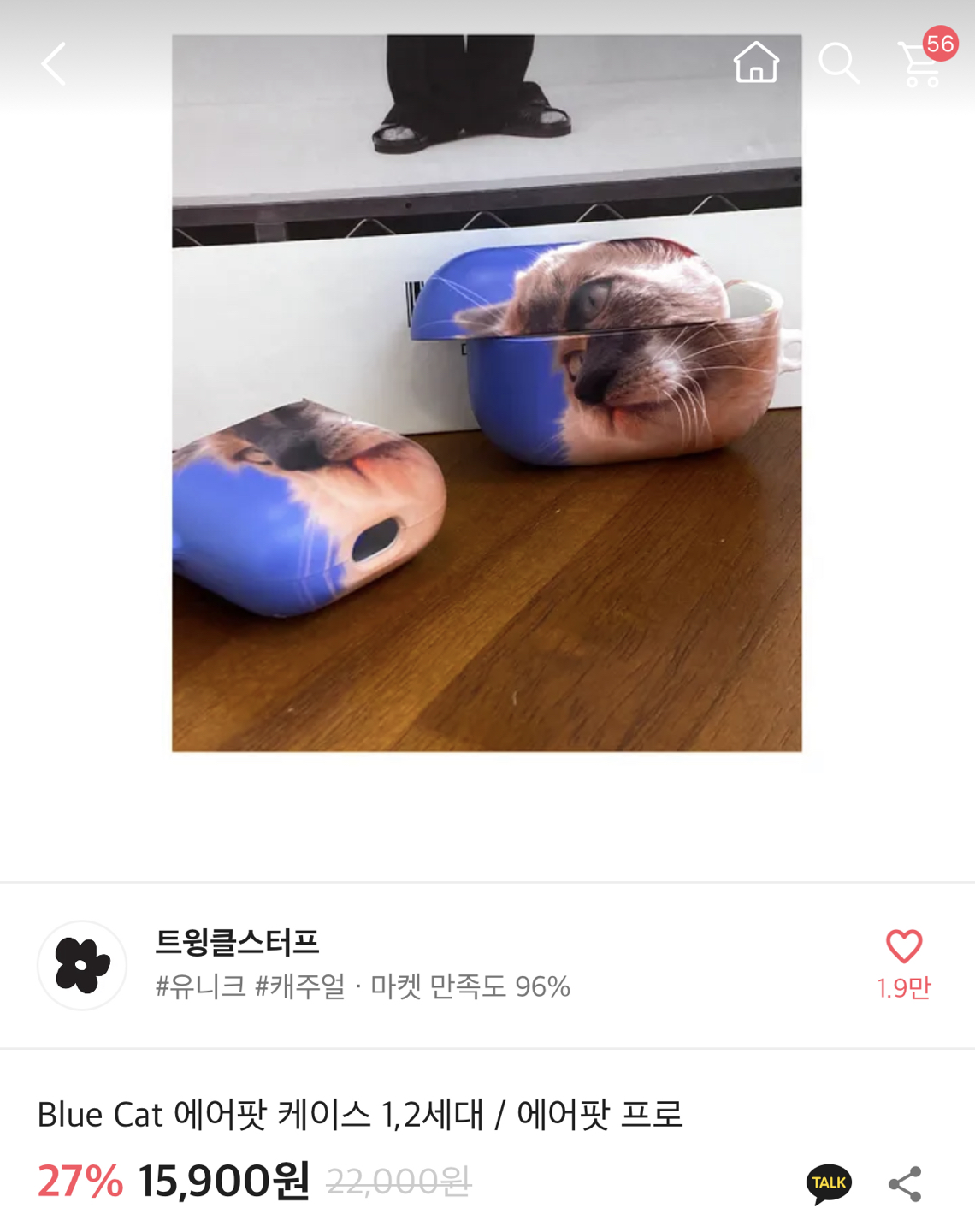
Task: Open the Blue Cat case product image
Action: tap(487, 394)
